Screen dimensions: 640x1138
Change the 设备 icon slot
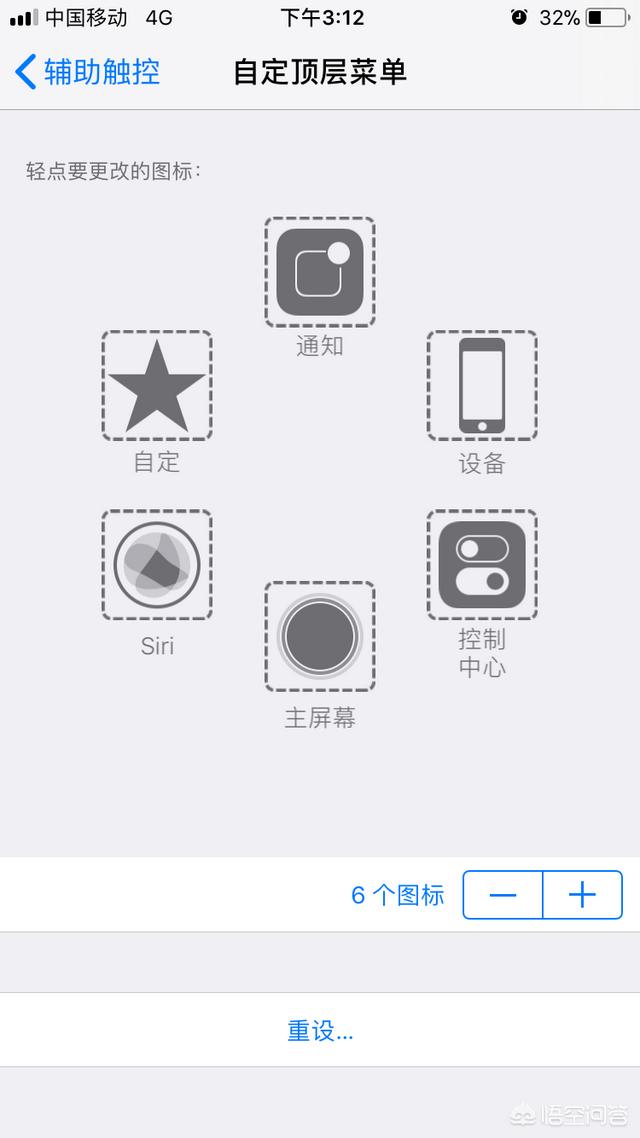482,385
